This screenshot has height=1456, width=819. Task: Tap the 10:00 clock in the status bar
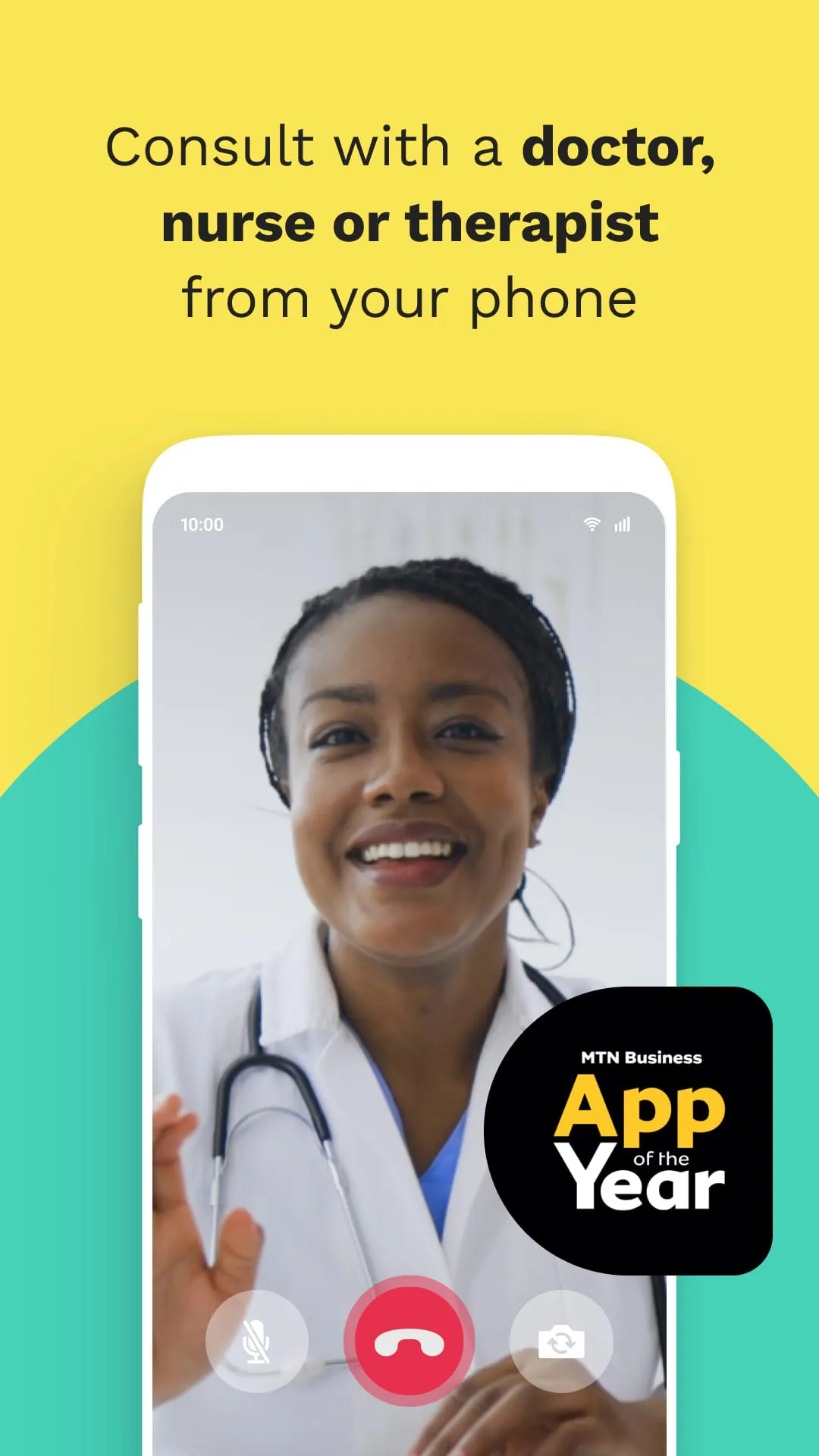point(202,523)
